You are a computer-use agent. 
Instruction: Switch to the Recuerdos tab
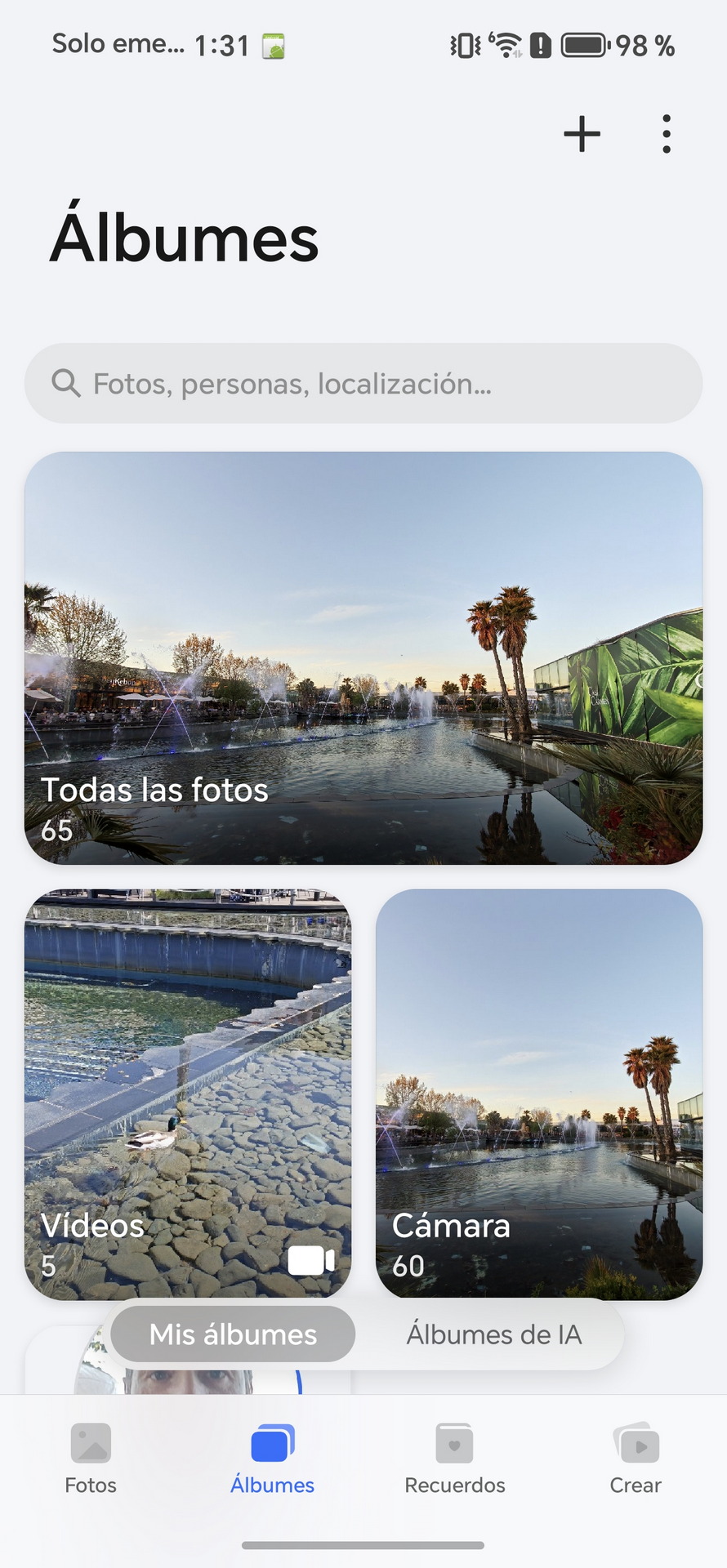click(x=455, y=1459)
